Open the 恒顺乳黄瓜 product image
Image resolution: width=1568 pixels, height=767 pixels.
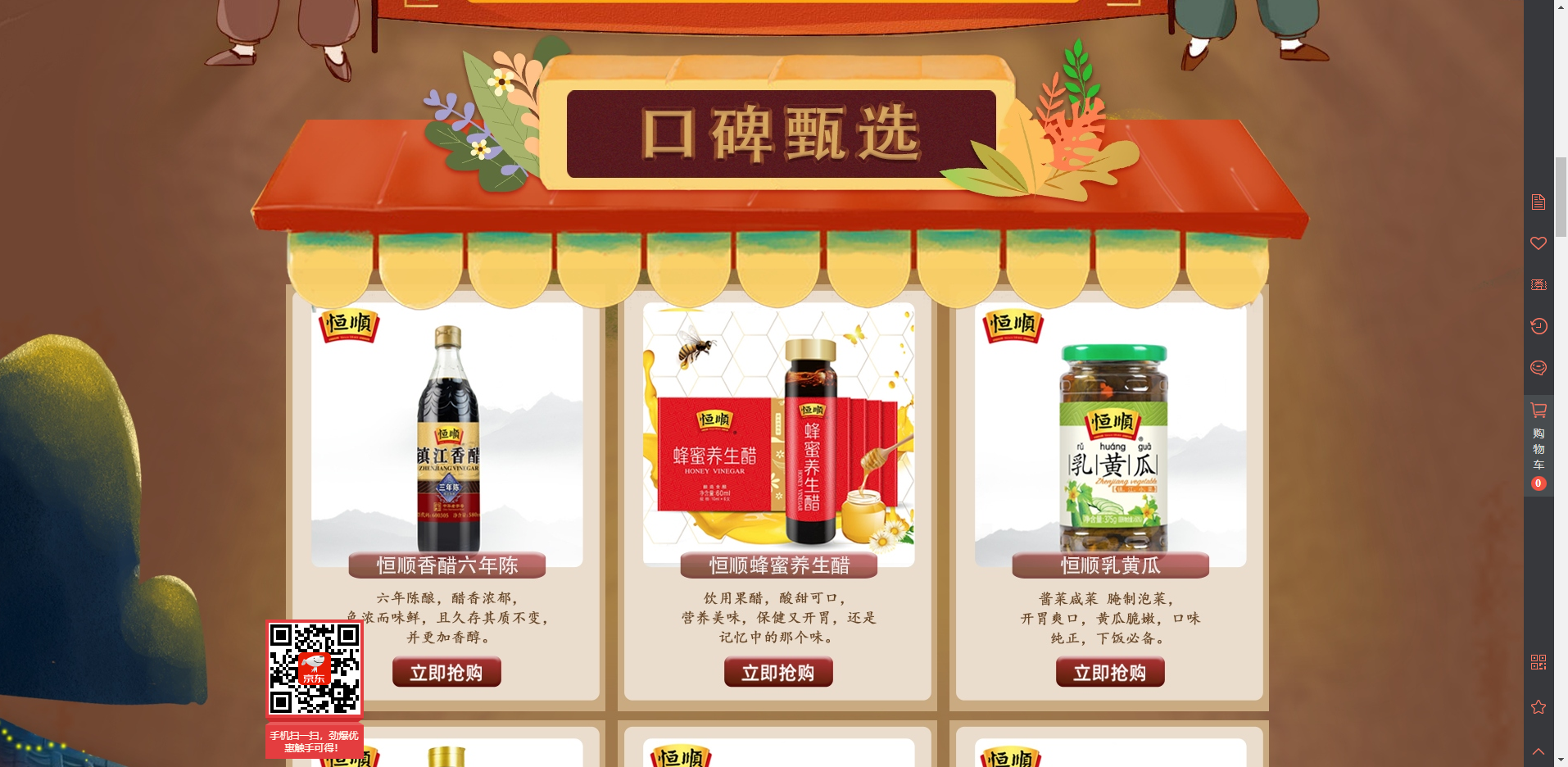coord(1110,434)
